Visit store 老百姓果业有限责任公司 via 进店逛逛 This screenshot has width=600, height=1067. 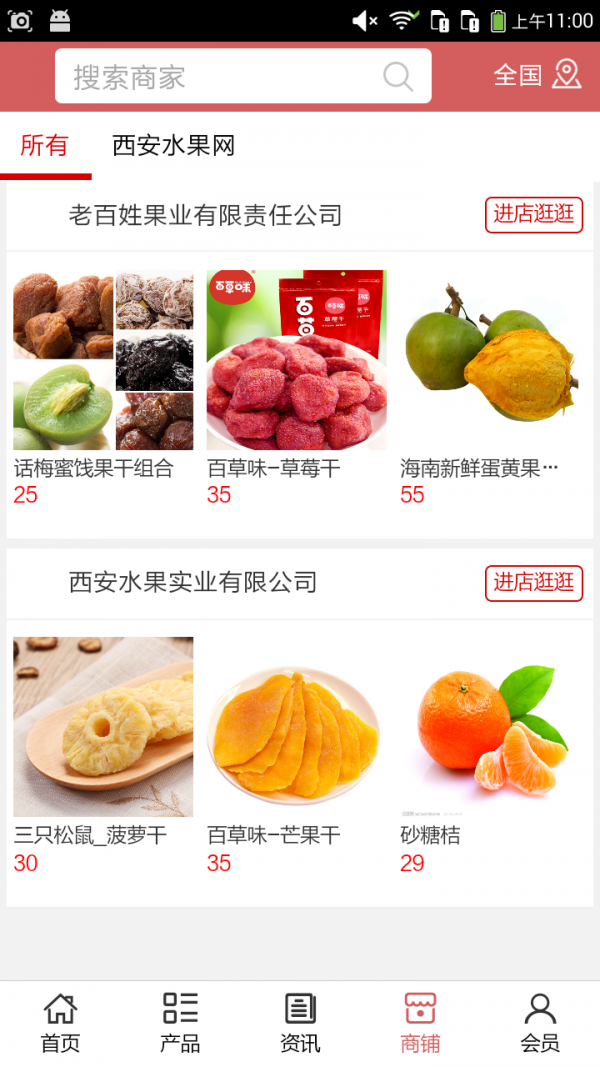(x=534, y=214)
